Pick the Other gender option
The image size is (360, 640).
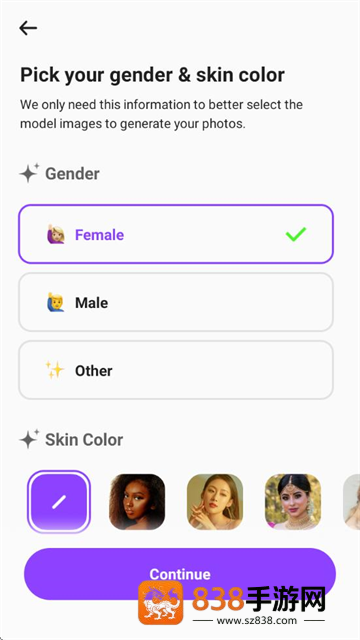176,370
